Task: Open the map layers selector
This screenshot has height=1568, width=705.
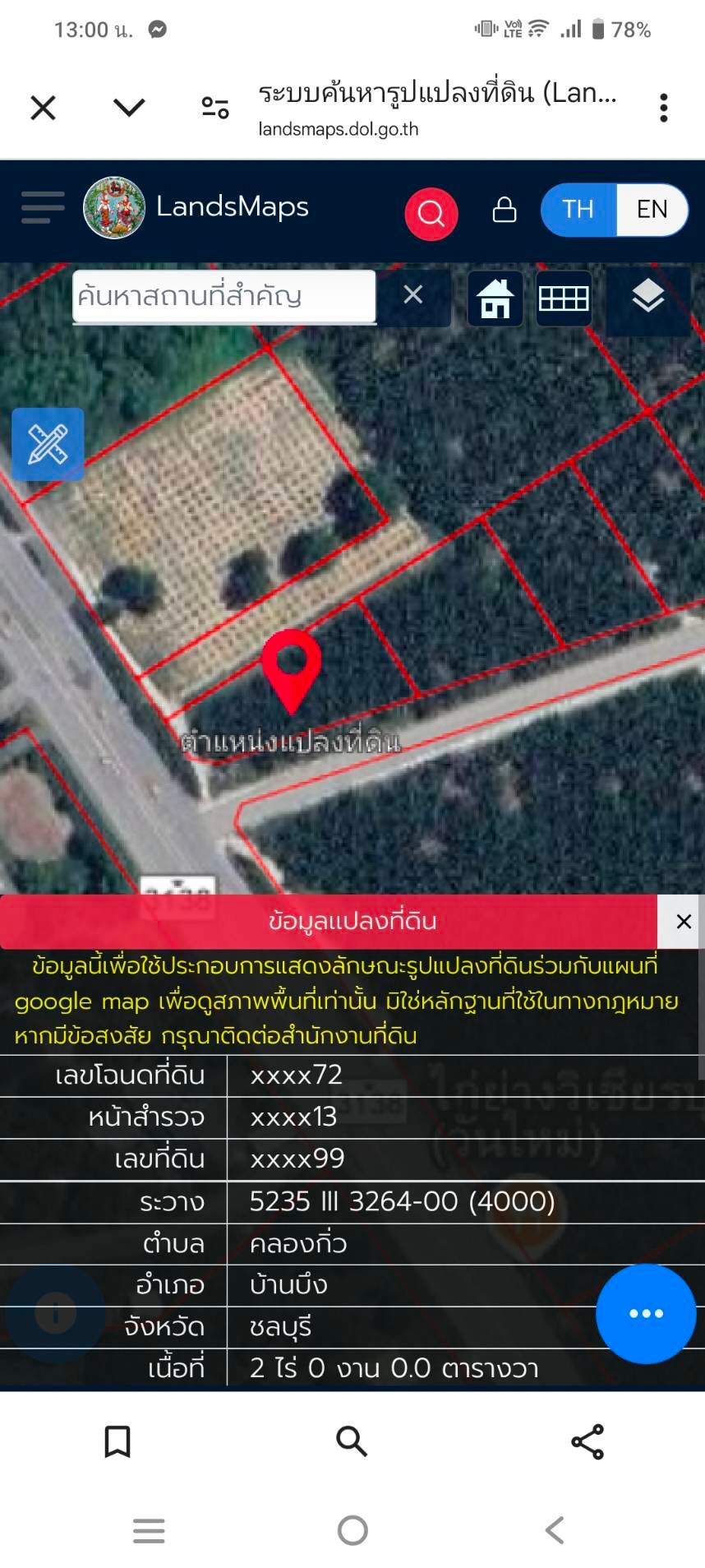Action: pyautogui.click(x=647, y=296)
